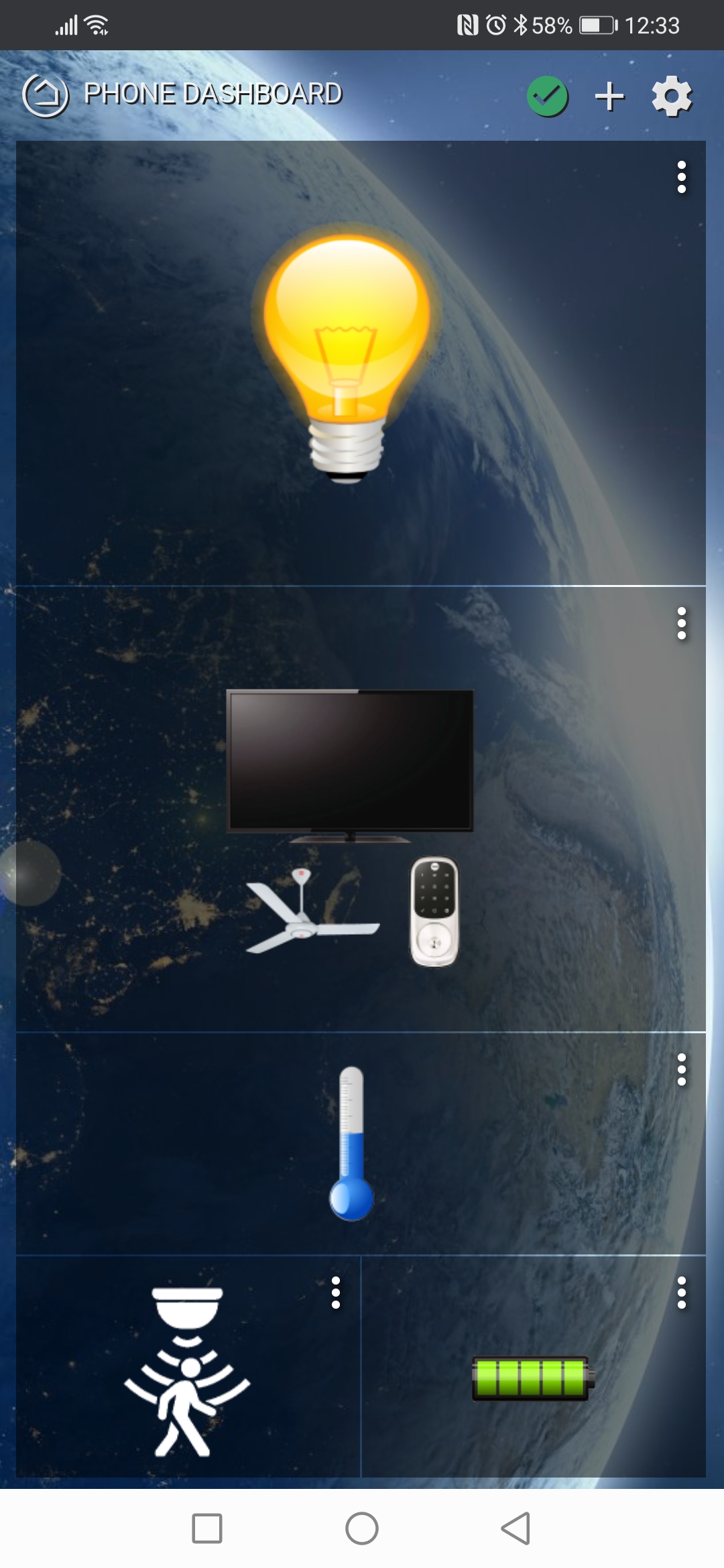Open the green battery tile
Screen dimensions: 724x1568
533,1378
